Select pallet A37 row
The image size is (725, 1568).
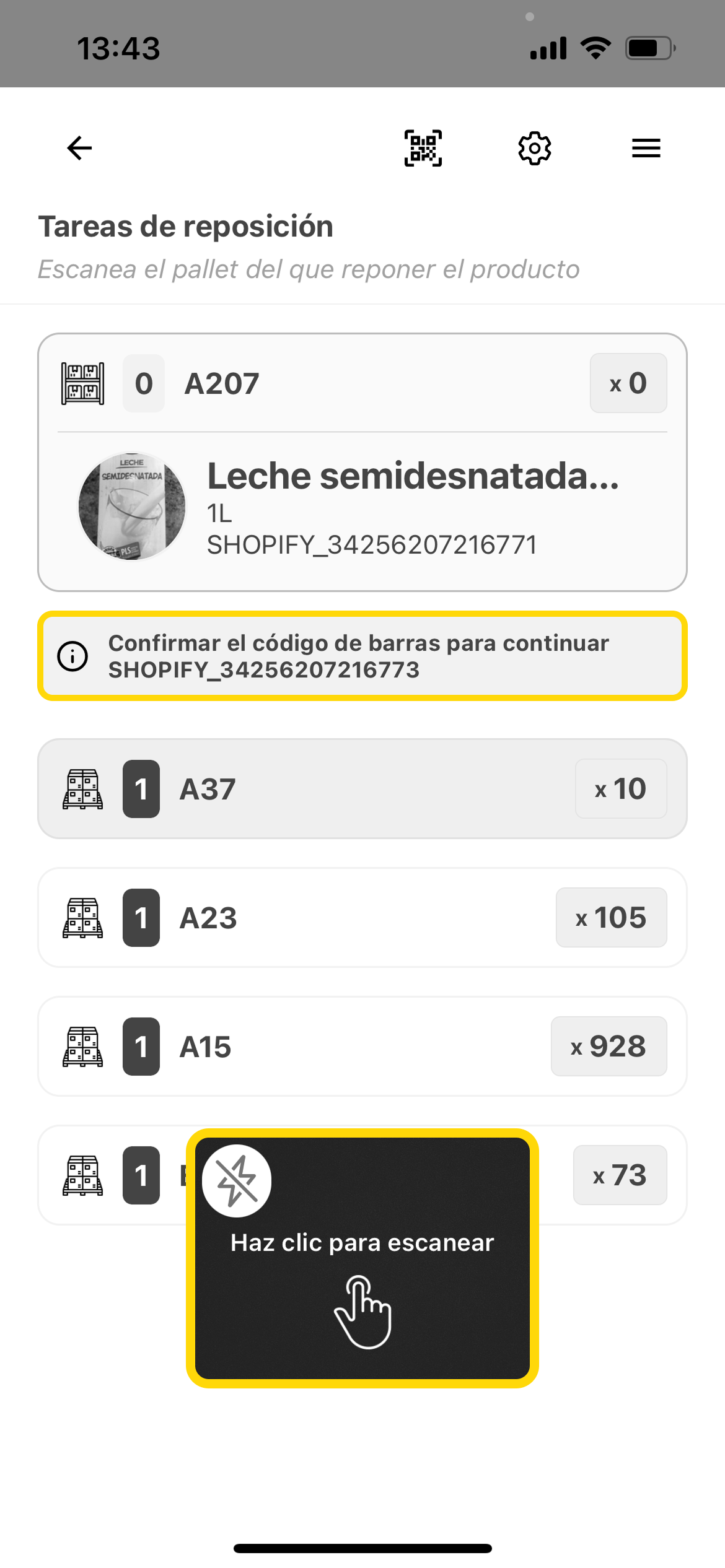[x=362, y=788]
